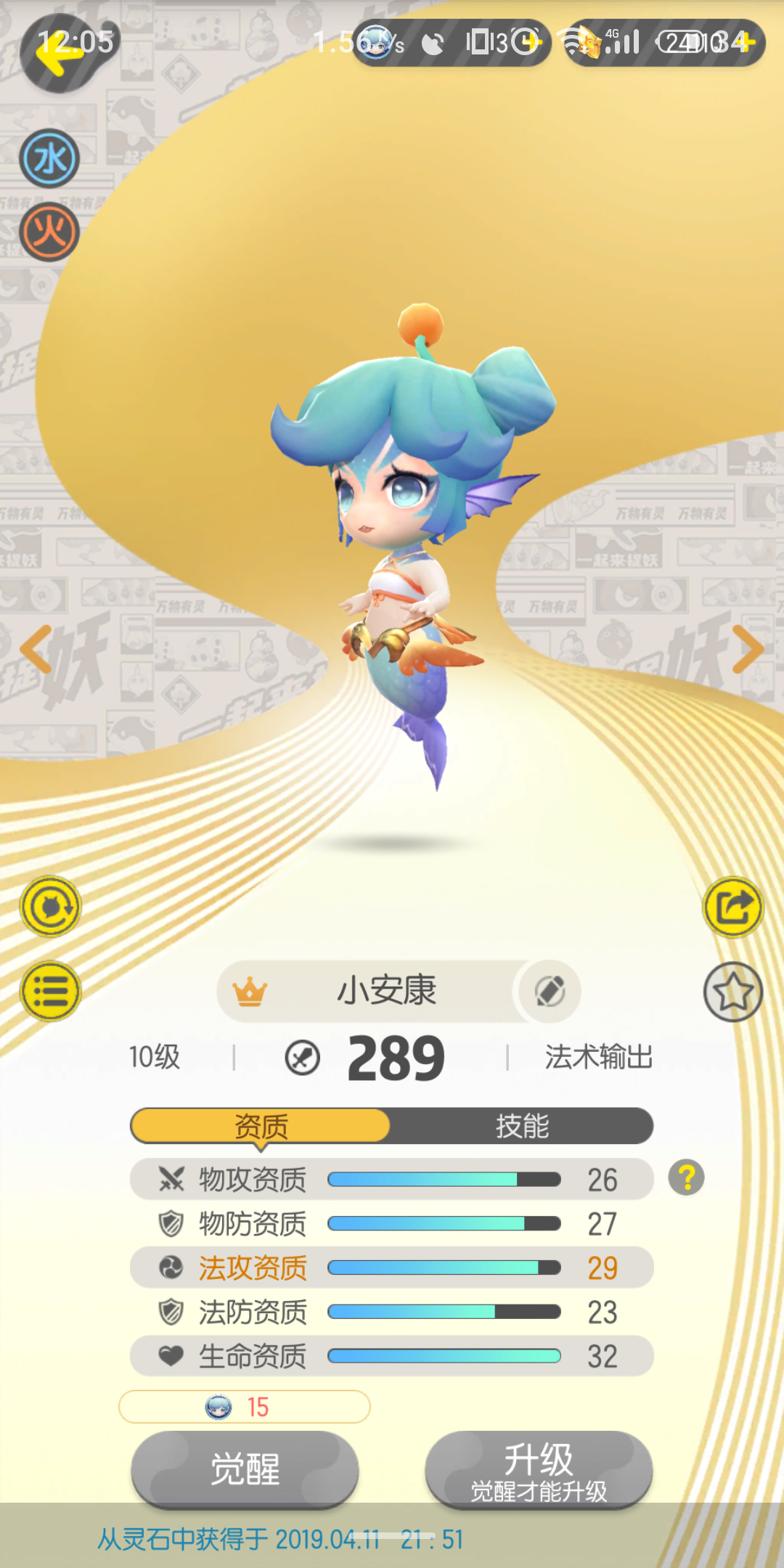Select the 资质 tab
784x1568 pixels.
point(261,1126)
